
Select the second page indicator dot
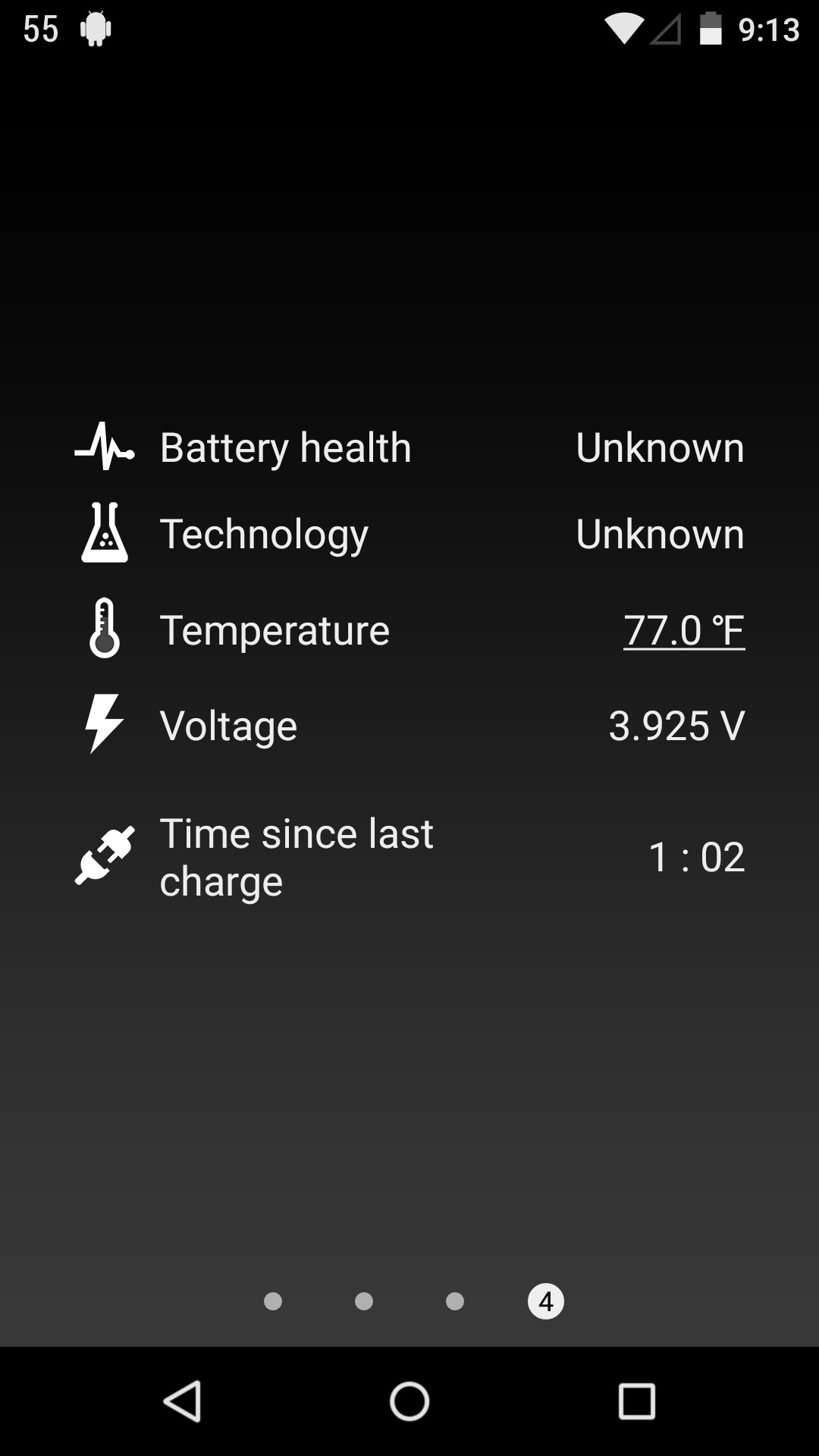click(364, 1301)
